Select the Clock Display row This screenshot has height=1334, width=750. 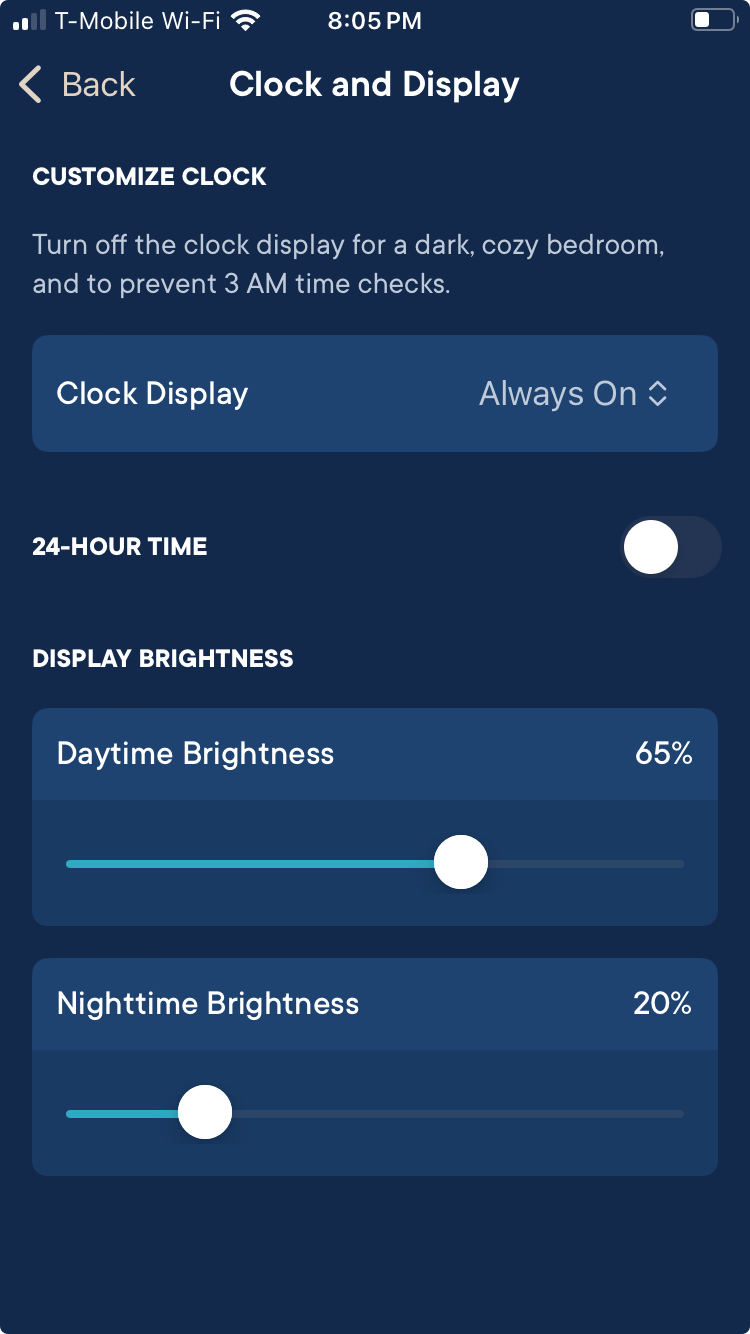coord(375,393)
